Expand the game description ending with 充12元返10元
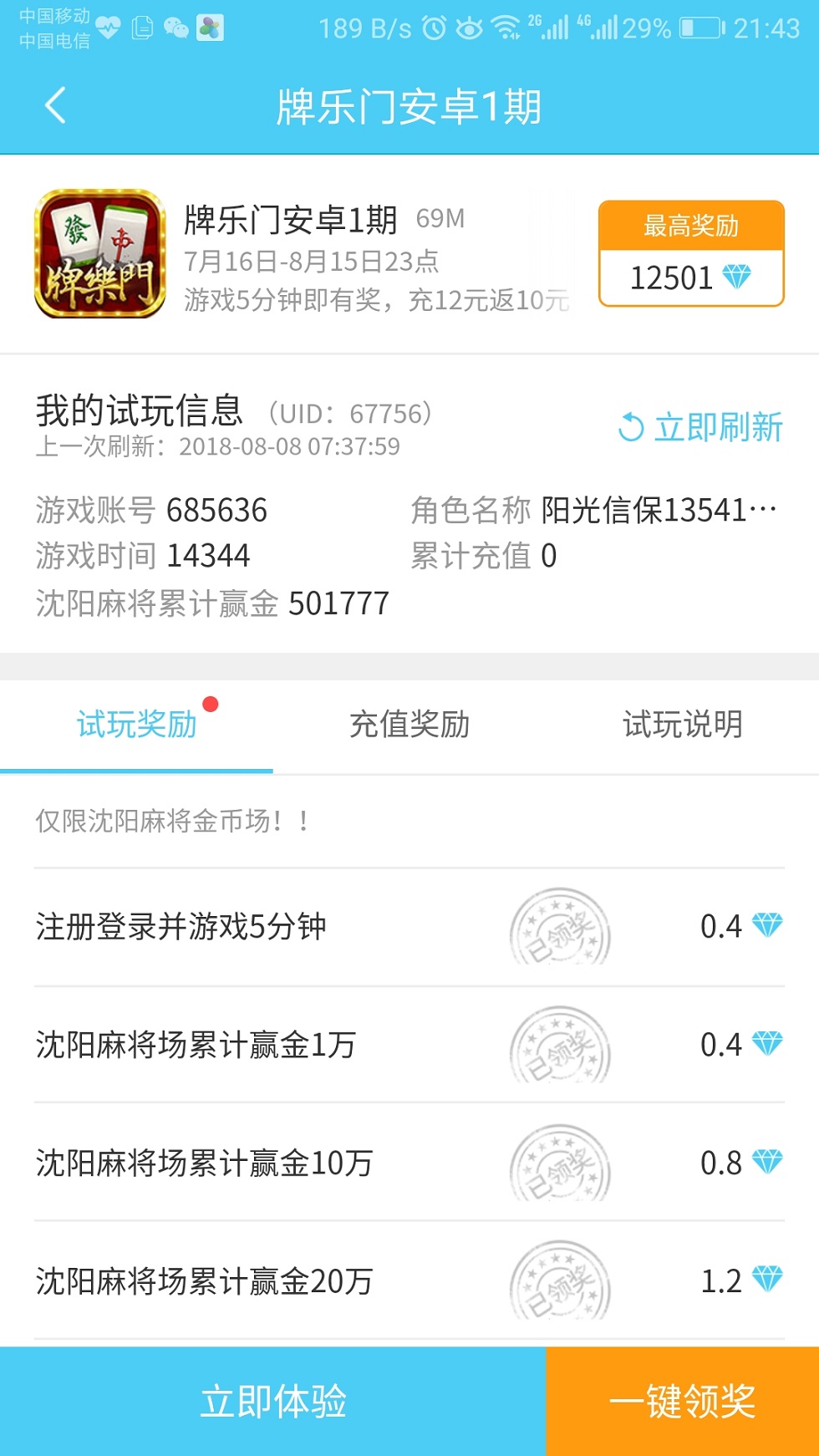The width and height of the screenshot is (819, 1456). [374, 302]
